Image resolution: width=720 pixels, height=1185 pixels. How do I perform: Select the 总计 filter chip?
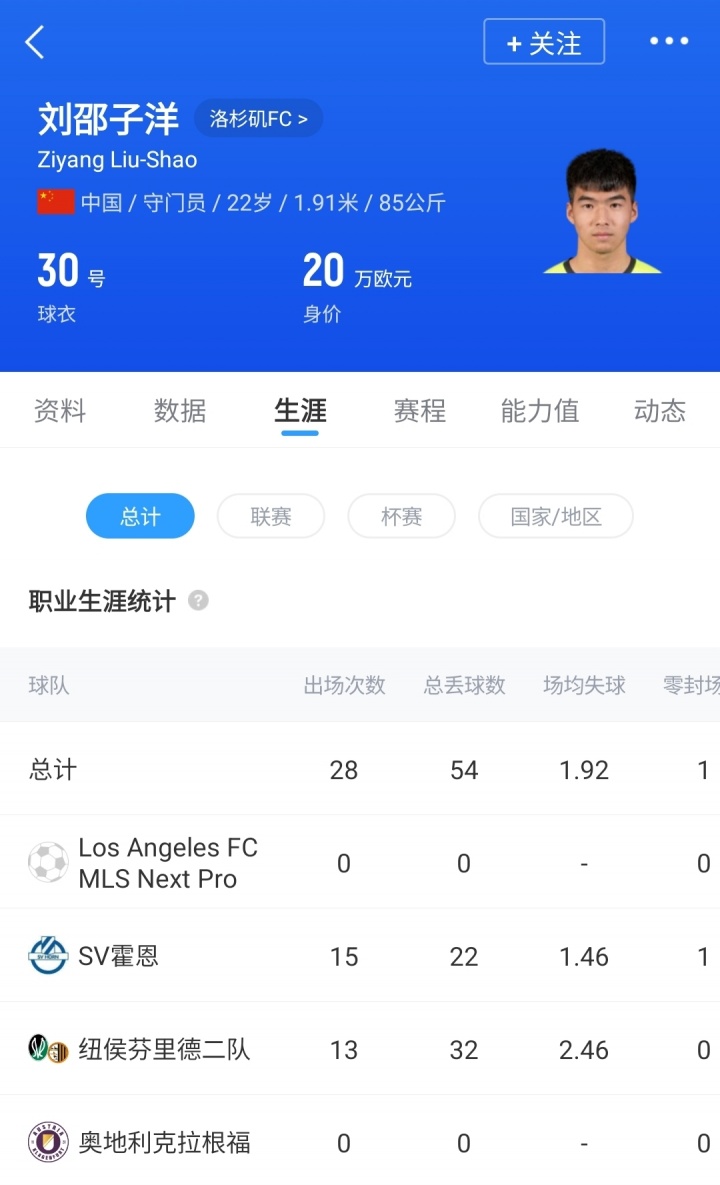pos(140,516)
